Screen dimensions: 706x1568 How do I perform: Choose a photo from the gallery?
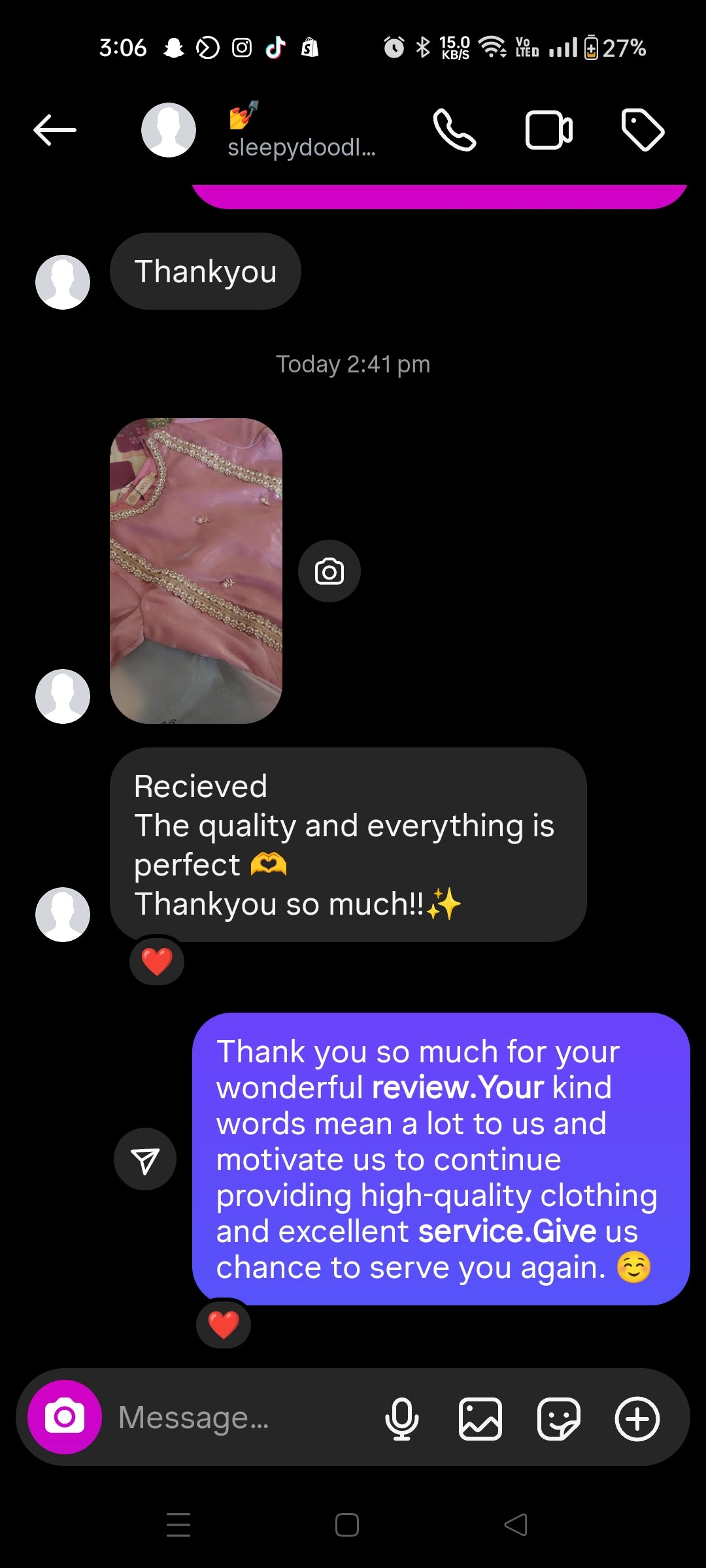480,1418
